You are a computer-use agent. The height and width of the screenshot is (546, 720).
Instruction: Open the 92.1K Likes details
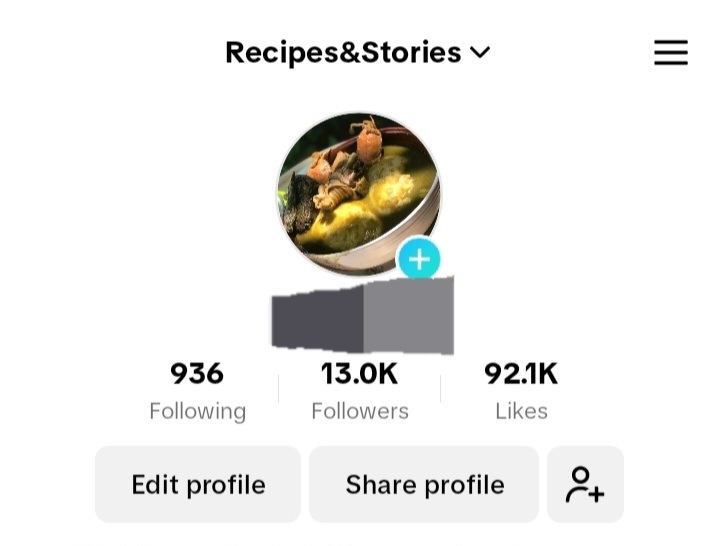(521, 390)
